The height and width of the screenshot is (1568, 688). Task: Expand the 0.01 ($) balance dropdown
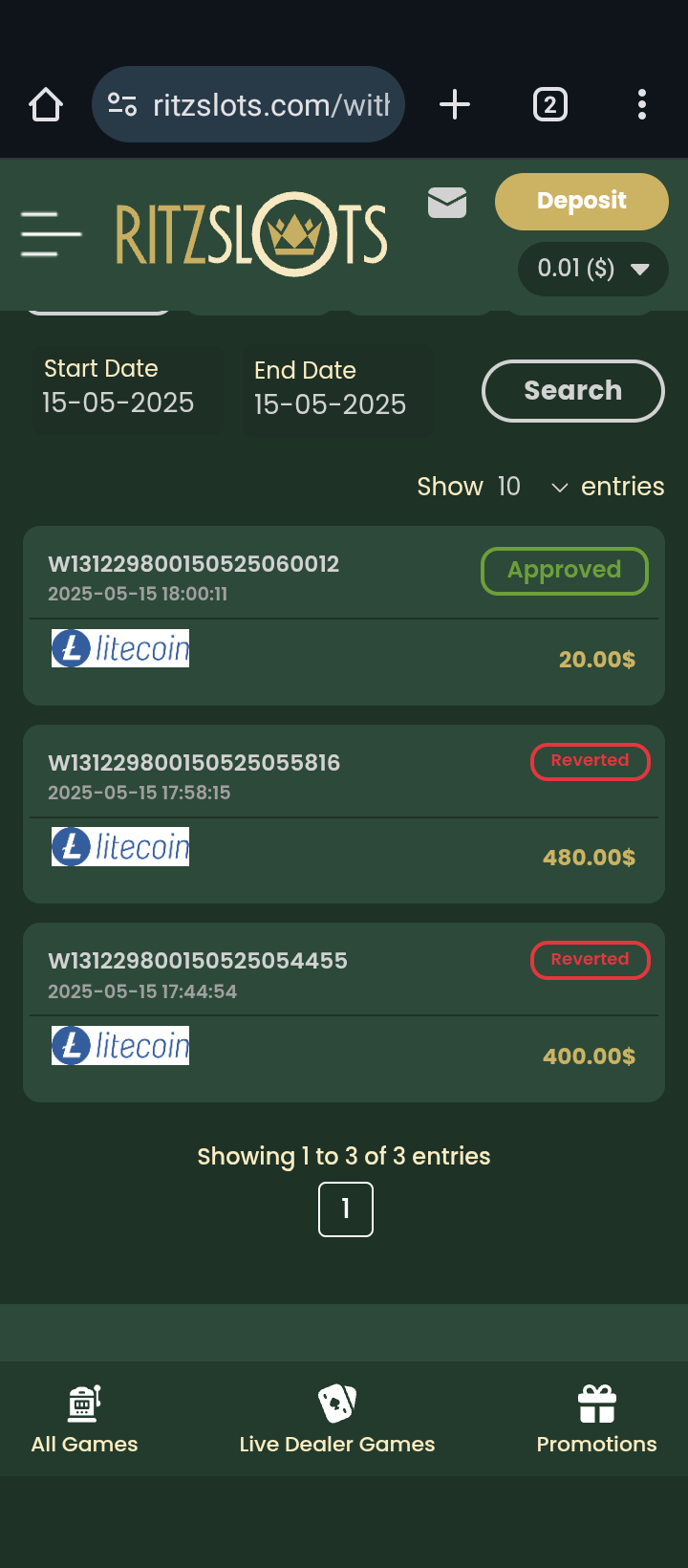[x=592, y=269]
